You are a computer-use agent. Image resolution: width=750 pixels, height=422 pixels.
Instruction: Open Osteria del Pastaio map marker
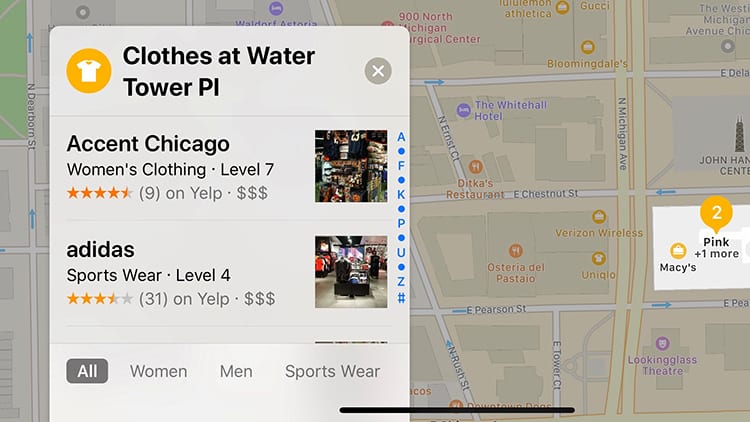[x=513, y=249]
